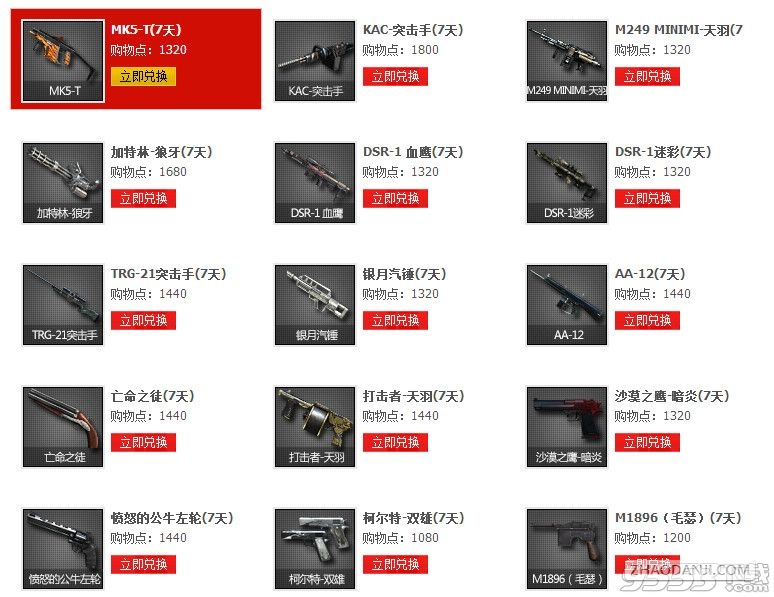
Task: Tap 立即兑换 for 打击者-天羽
Action: click(x=395, y=443)
